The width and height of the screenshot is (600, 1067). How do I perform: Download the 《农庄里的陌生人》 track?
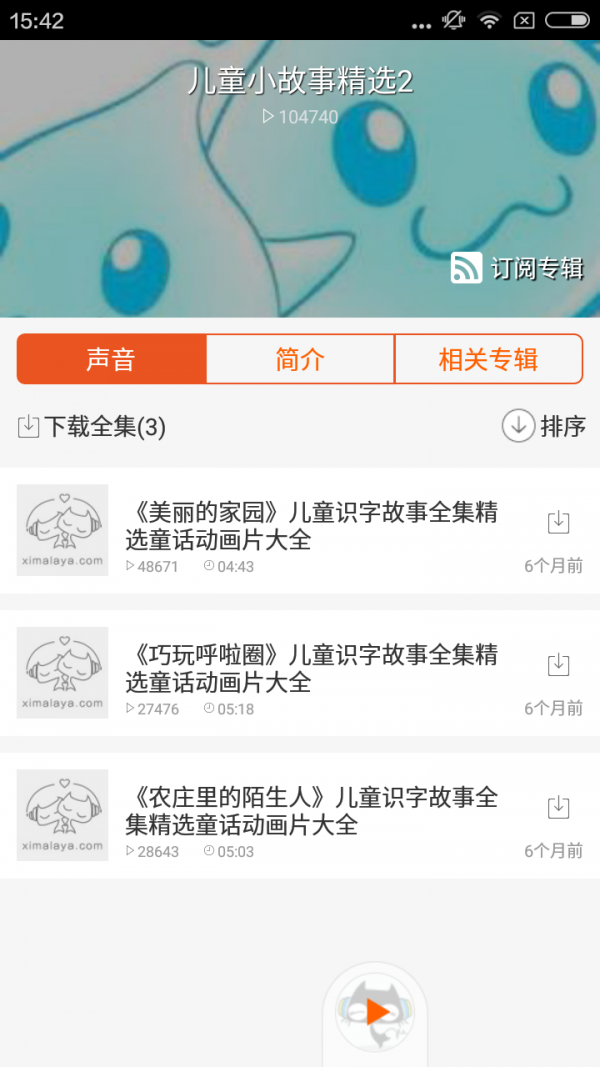point(558,807)
